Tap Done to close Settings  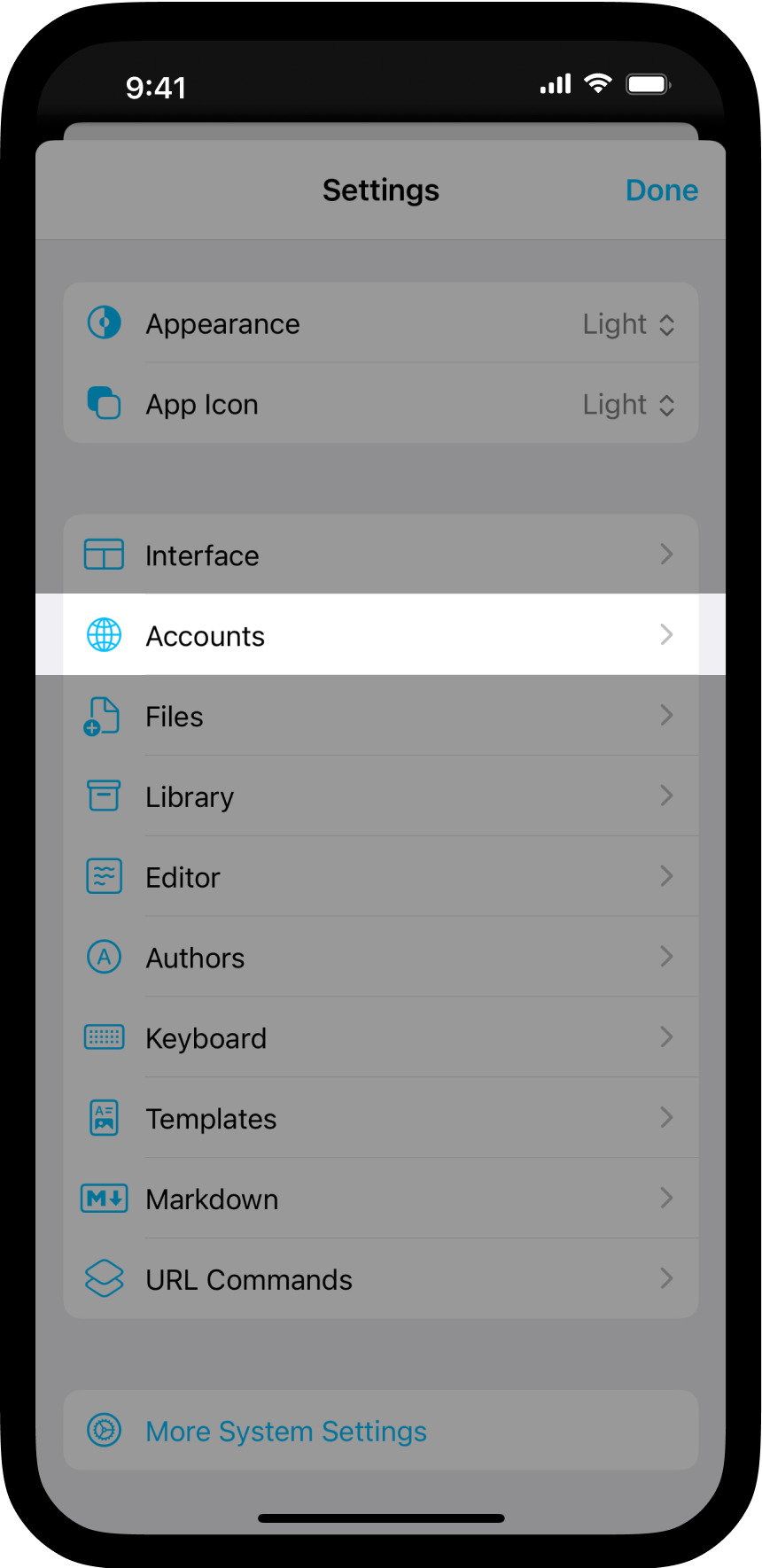pyautogui.click(x=661, y=190)
